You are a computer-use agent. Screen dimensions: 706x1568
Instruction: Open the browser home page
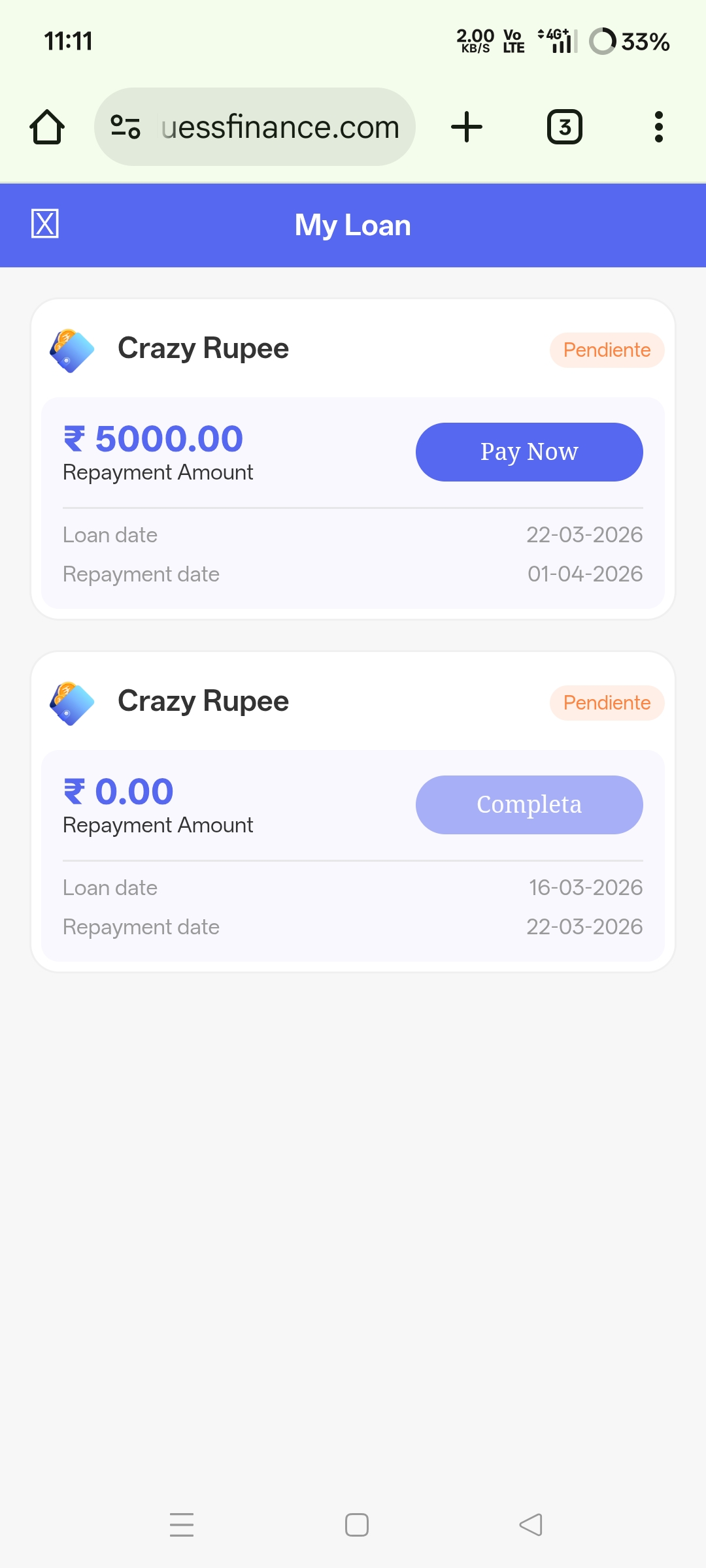tap(47, 127)
